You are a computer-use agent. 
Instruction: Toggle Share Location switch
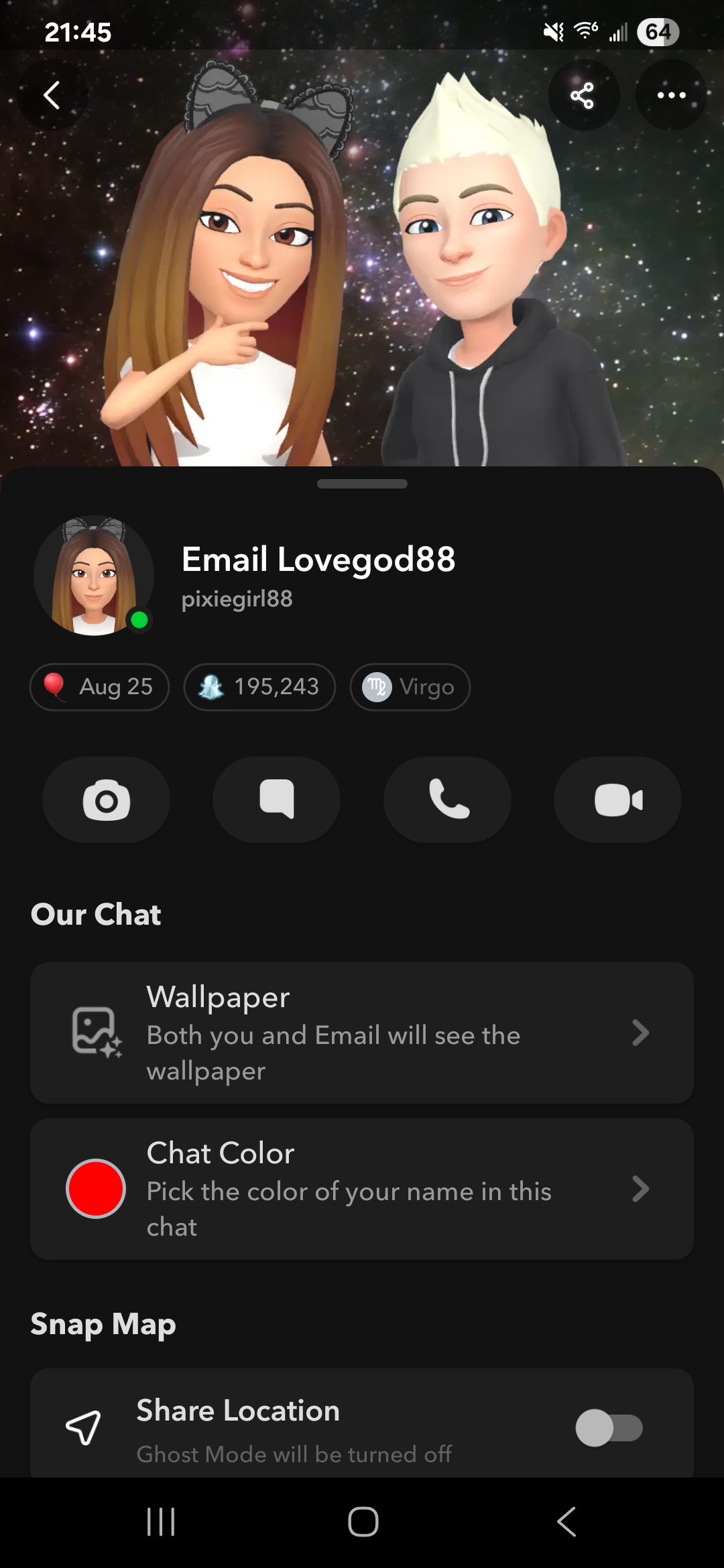[609, 1428]
